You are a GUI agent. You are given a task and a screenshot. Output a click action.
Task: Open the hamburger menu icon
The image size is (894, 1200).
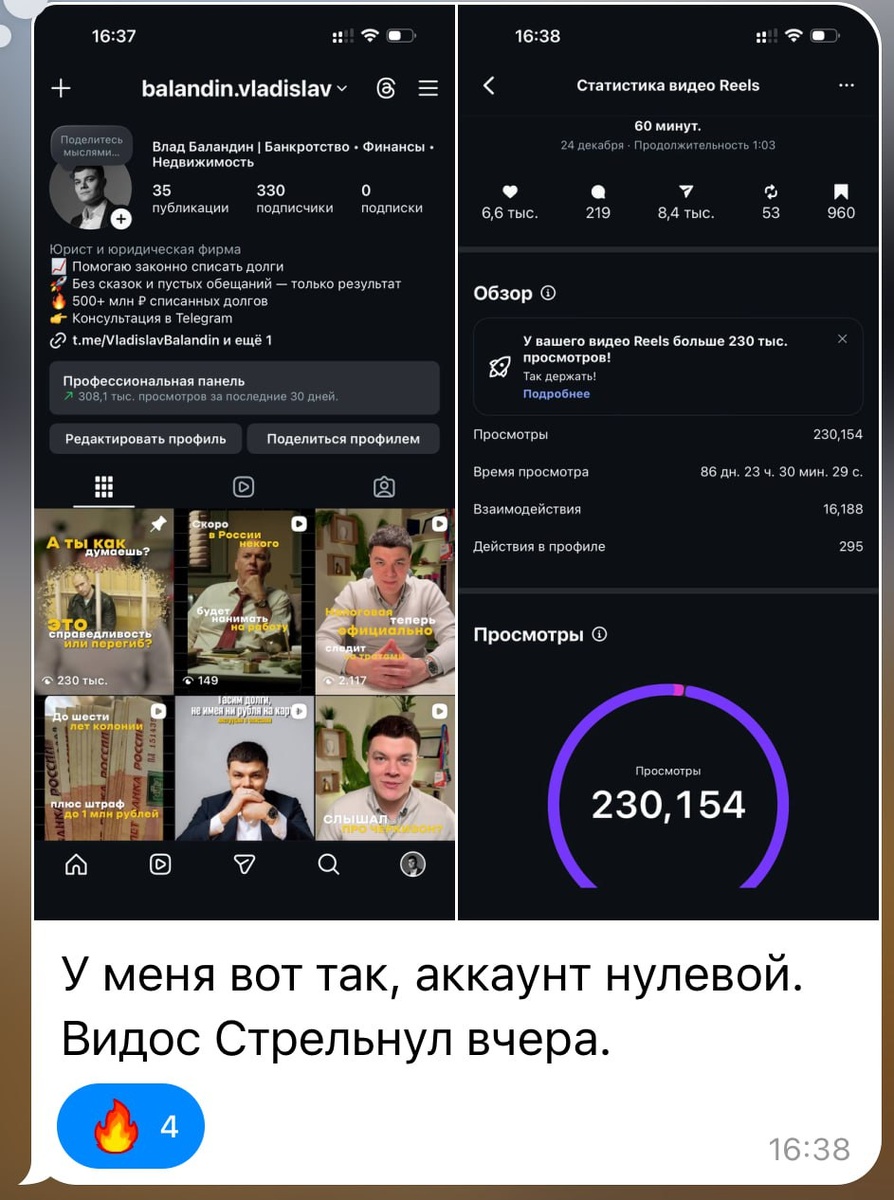[428, 88]
